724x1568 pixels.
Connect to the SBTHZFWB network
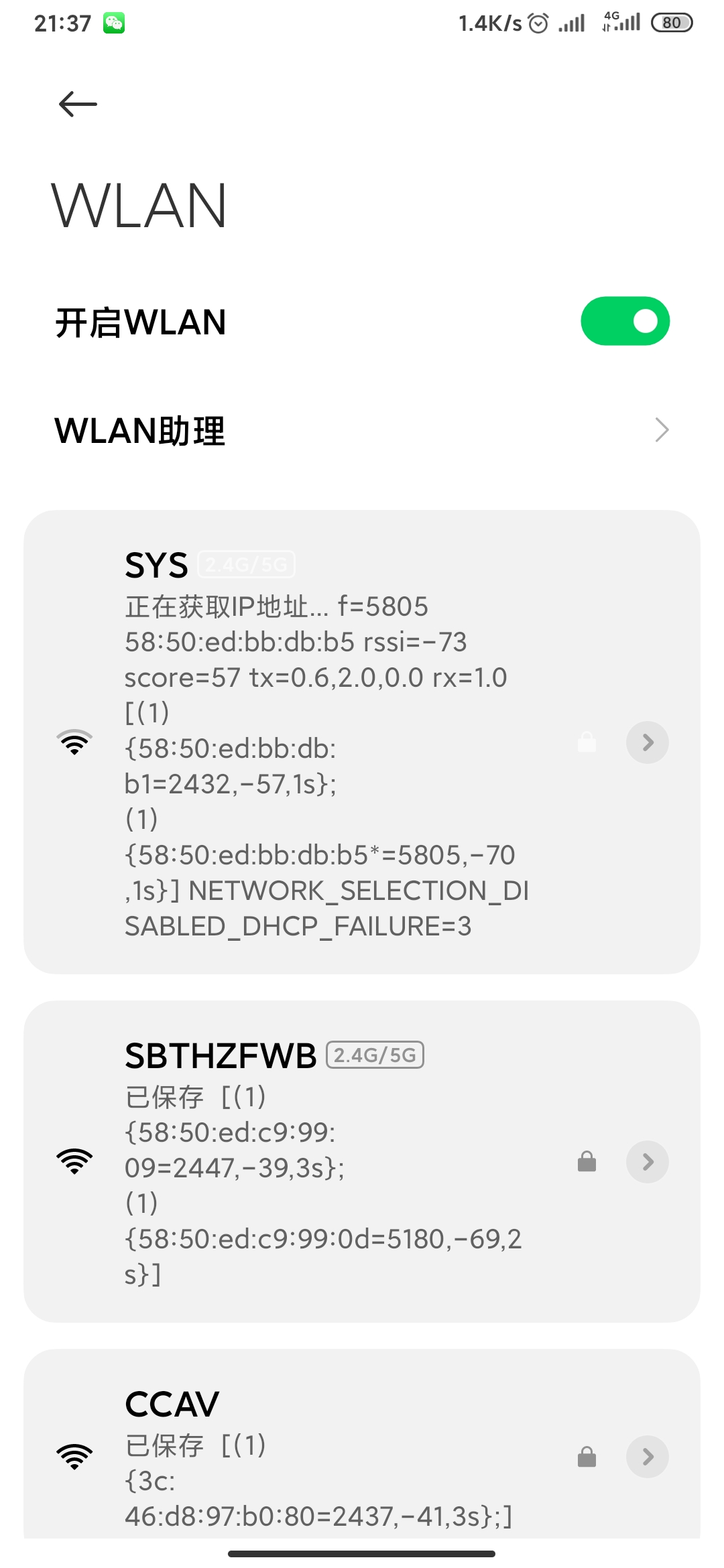coord(362,1161)
